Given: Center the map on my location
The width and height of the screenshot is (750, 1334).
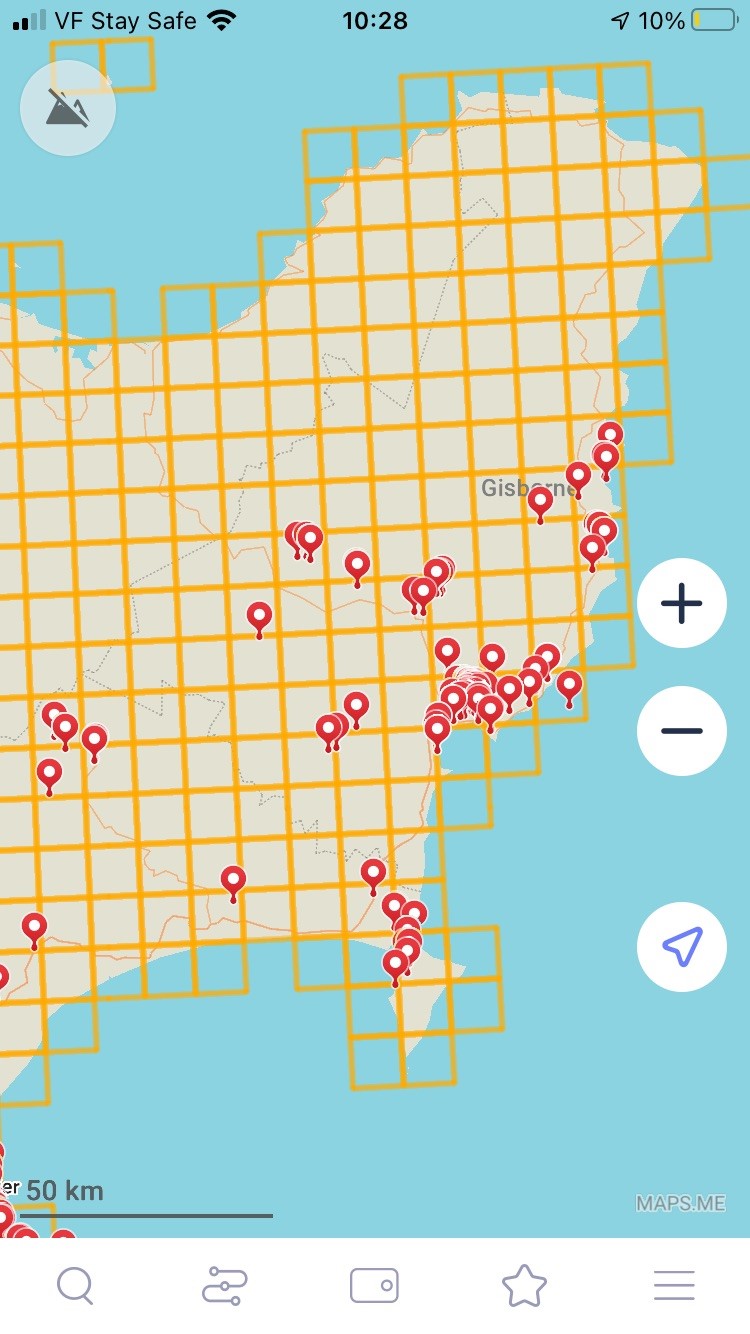Looking at the screenshot, I should (682, 946).
